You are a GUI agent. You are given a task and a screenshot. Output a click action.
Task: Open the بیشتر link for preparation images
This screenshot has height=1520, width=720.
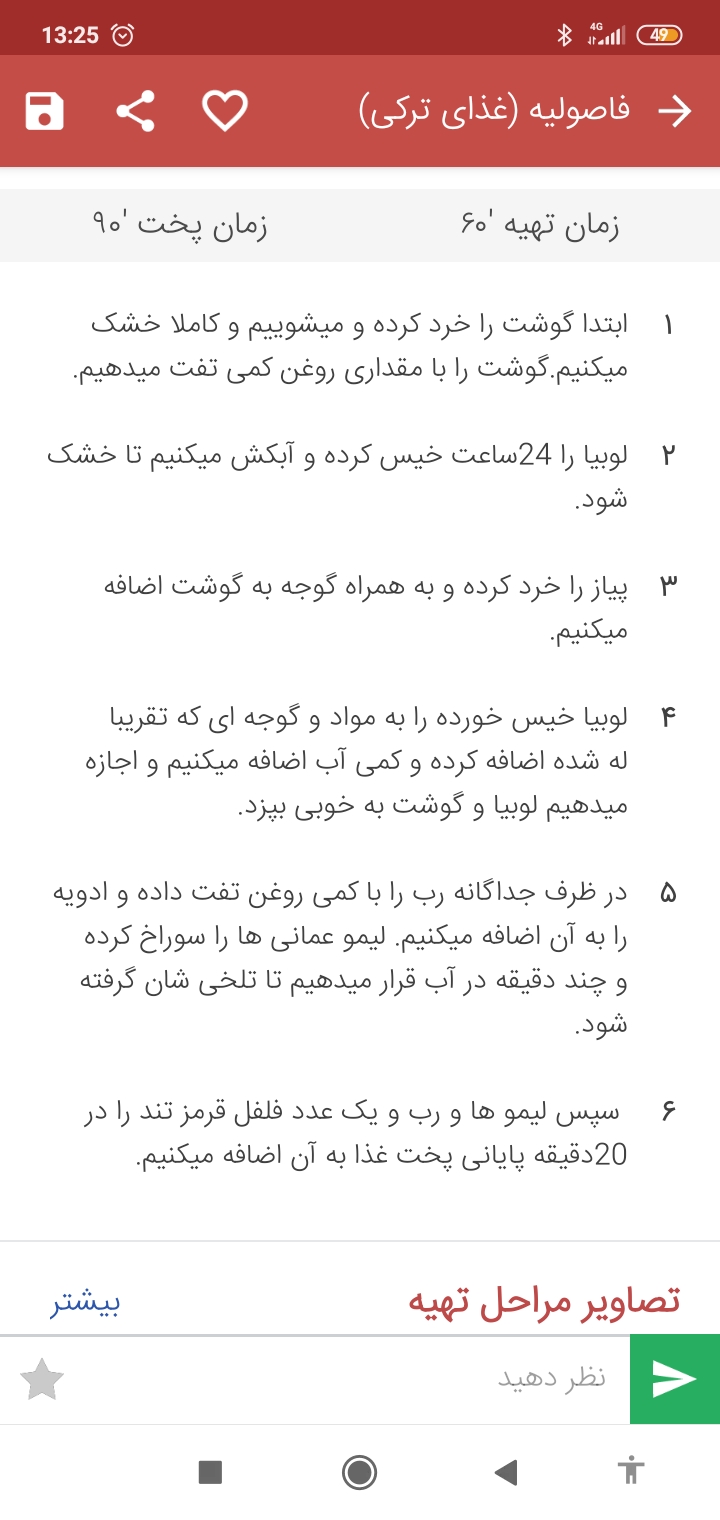(86, 1302)
